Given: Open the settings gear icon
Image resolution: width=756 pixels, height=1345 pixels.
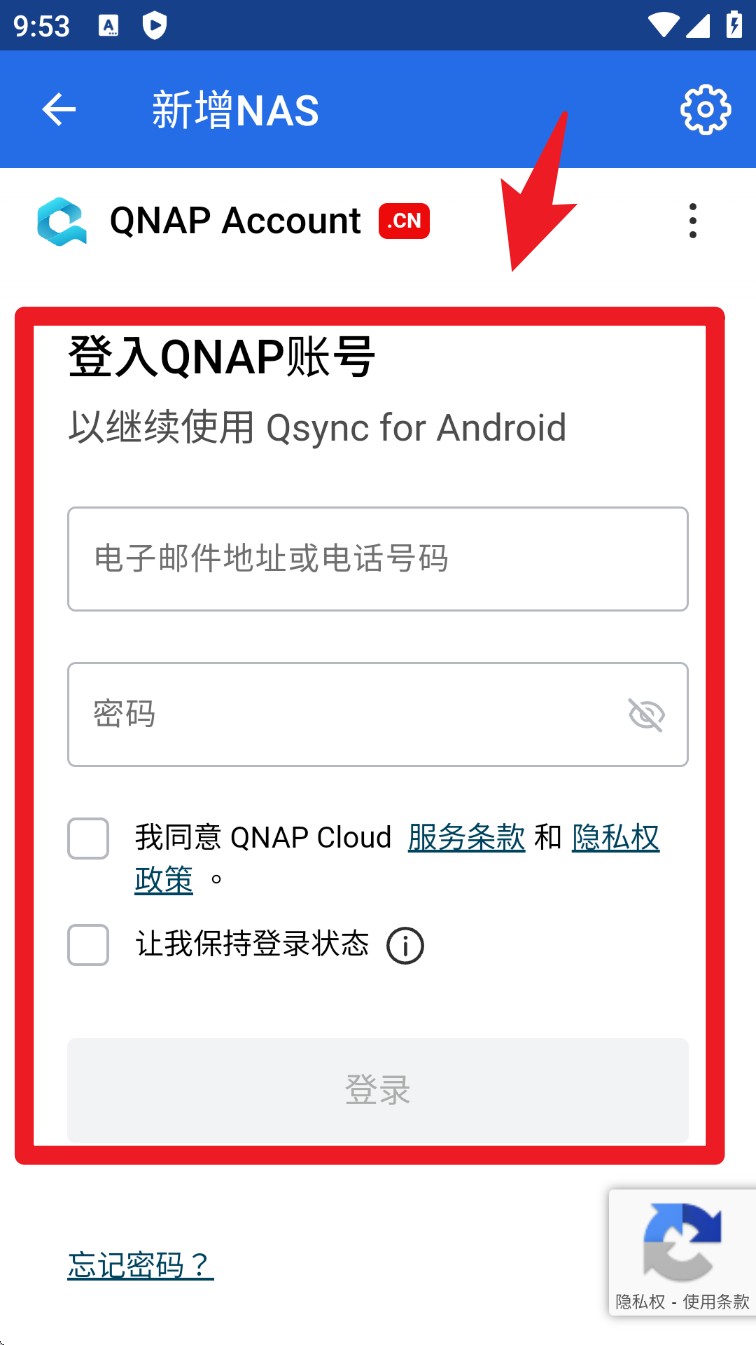Looking at the screenshot, I should pos(705,109).
